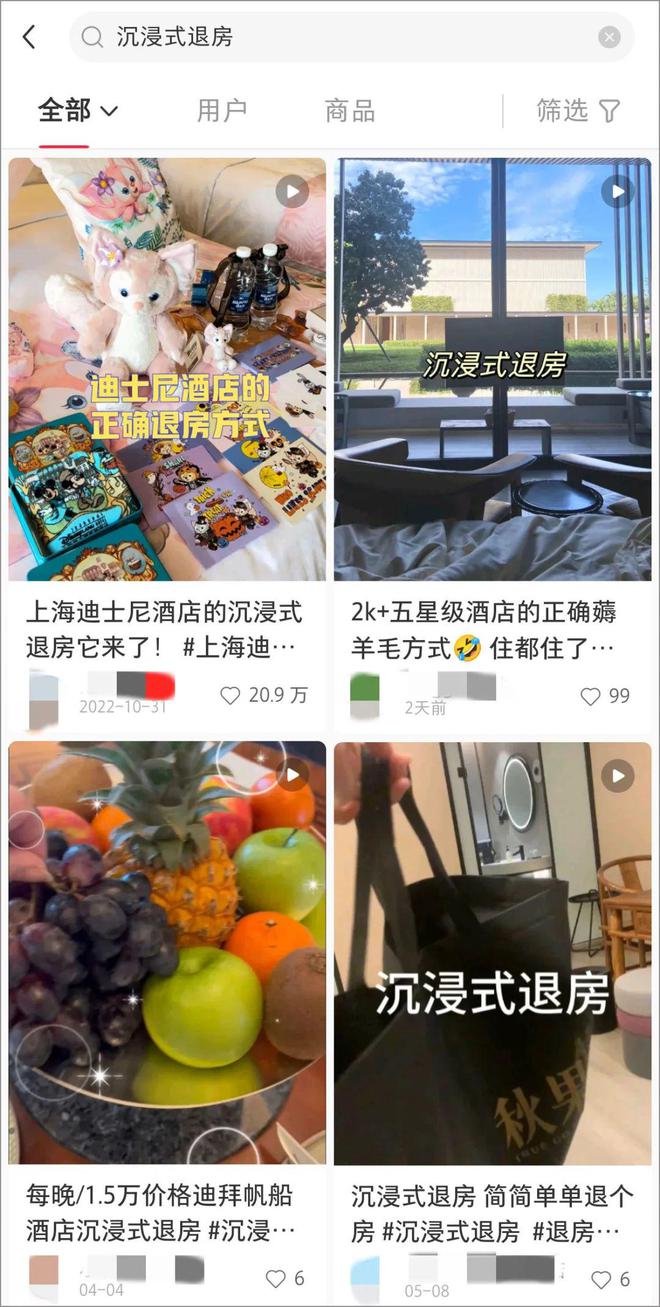Expand the 全部 dropdown tab
Screen dimensions: 660x1307
coord(78,111)
